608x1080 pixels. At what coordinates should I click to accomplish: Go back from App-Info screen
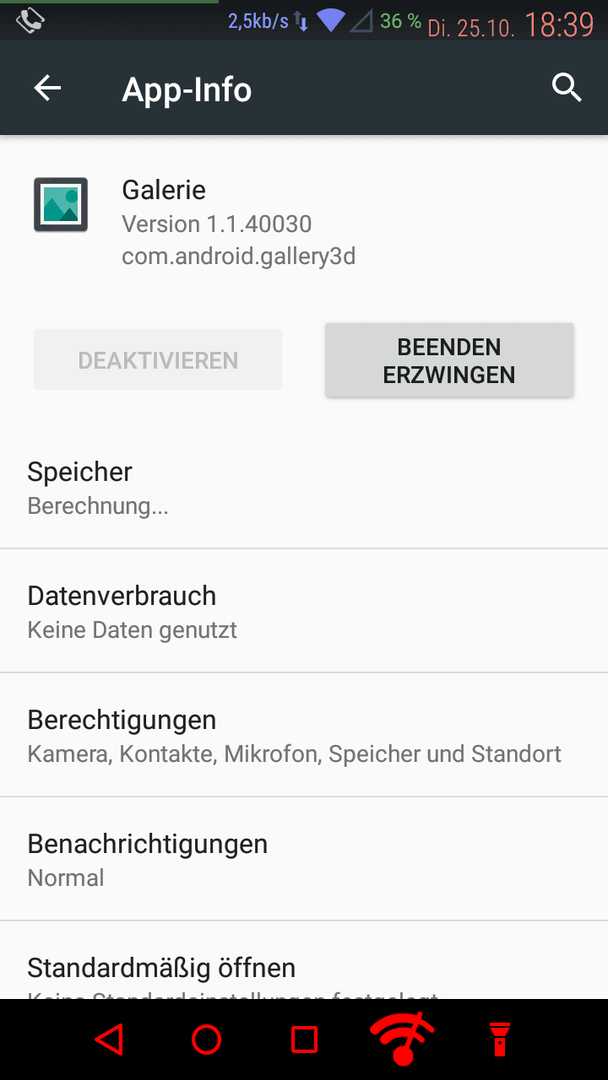pos(48,88)
